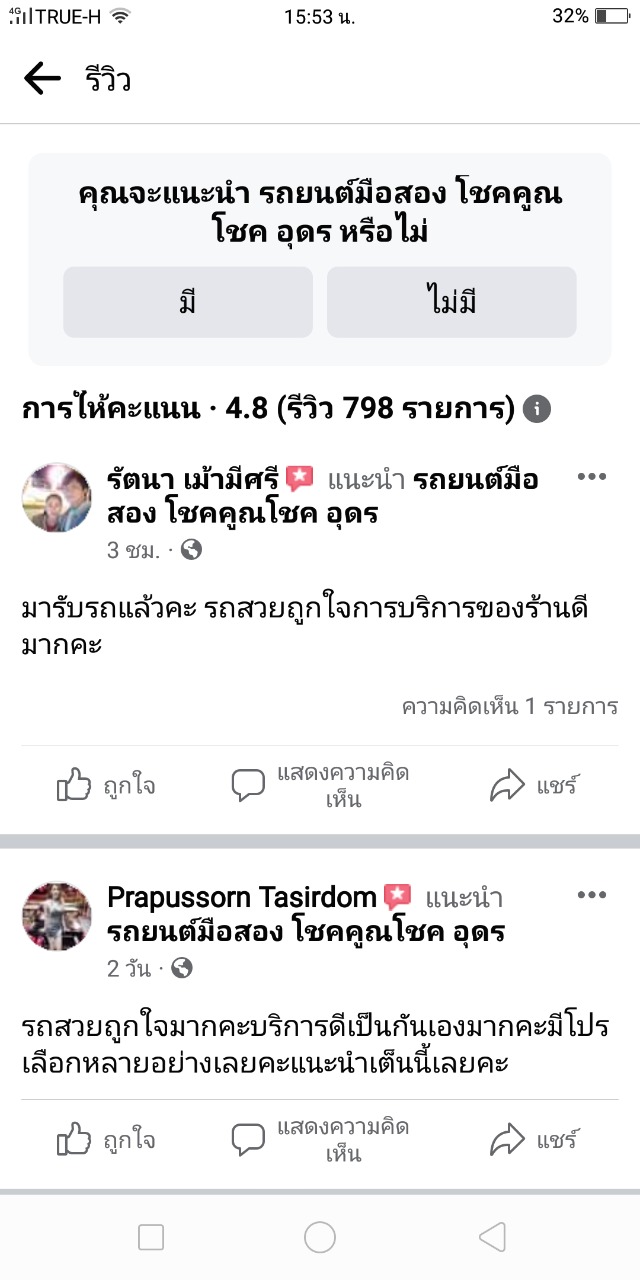Share Prapussorn Tasirdom's review
The image size is (640, 1280).
point(534,1141)
